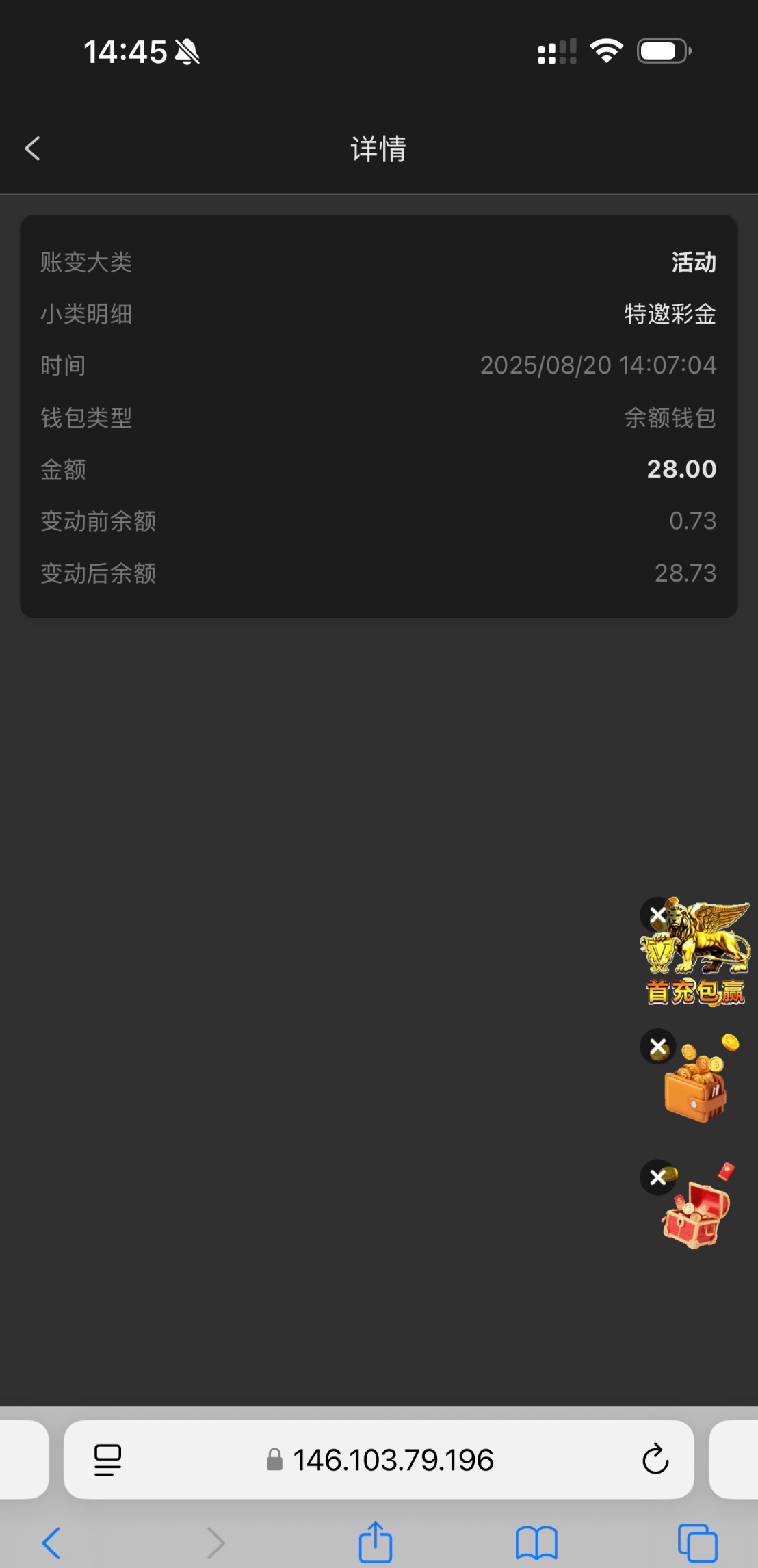Dismiss the red treasure chest floating icon
Screen dimensions: 758x1568
tap(658, 1177)
